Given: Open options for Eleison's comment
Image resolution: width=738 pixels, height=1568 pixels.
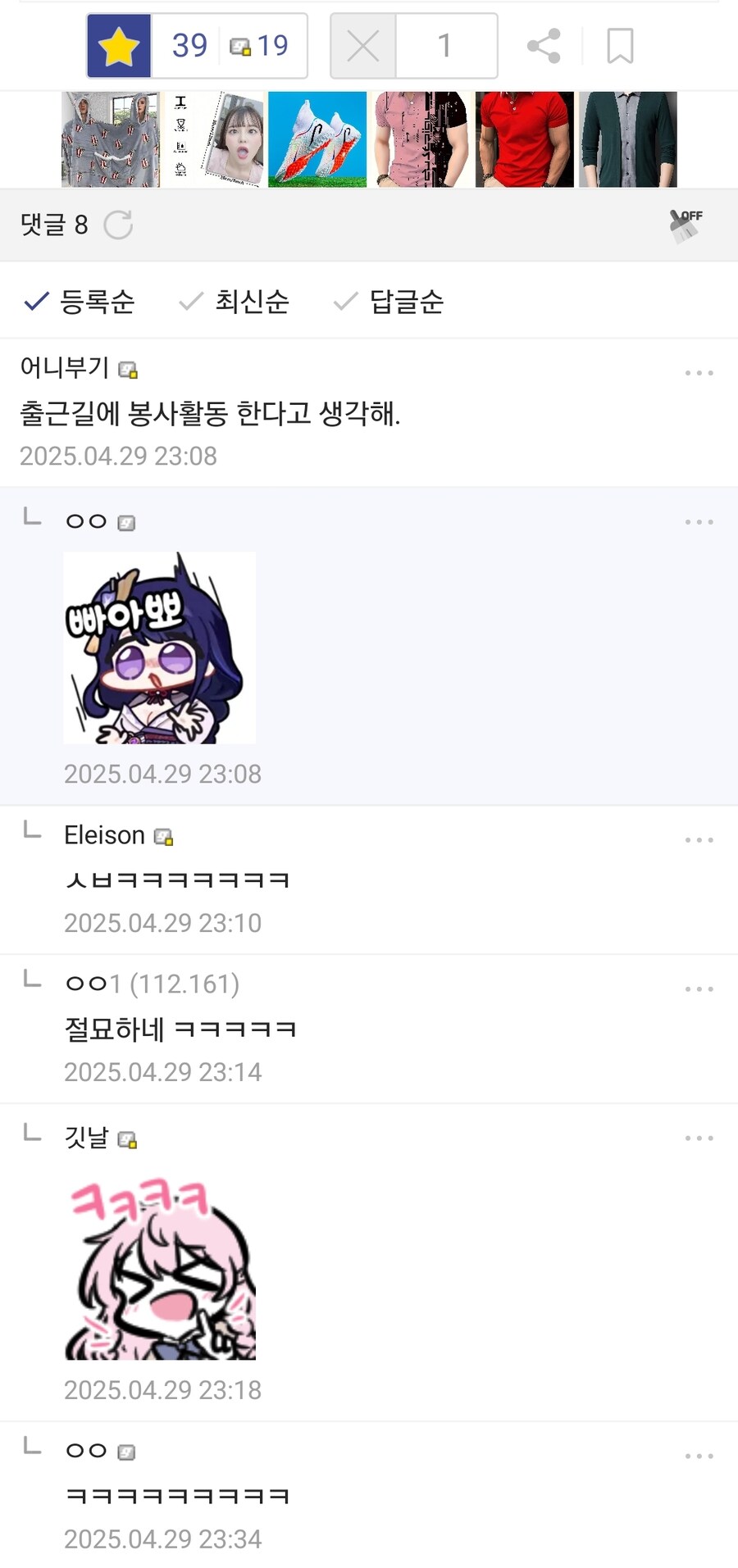Looking at the screenshot, I should (x=699, y=840).
